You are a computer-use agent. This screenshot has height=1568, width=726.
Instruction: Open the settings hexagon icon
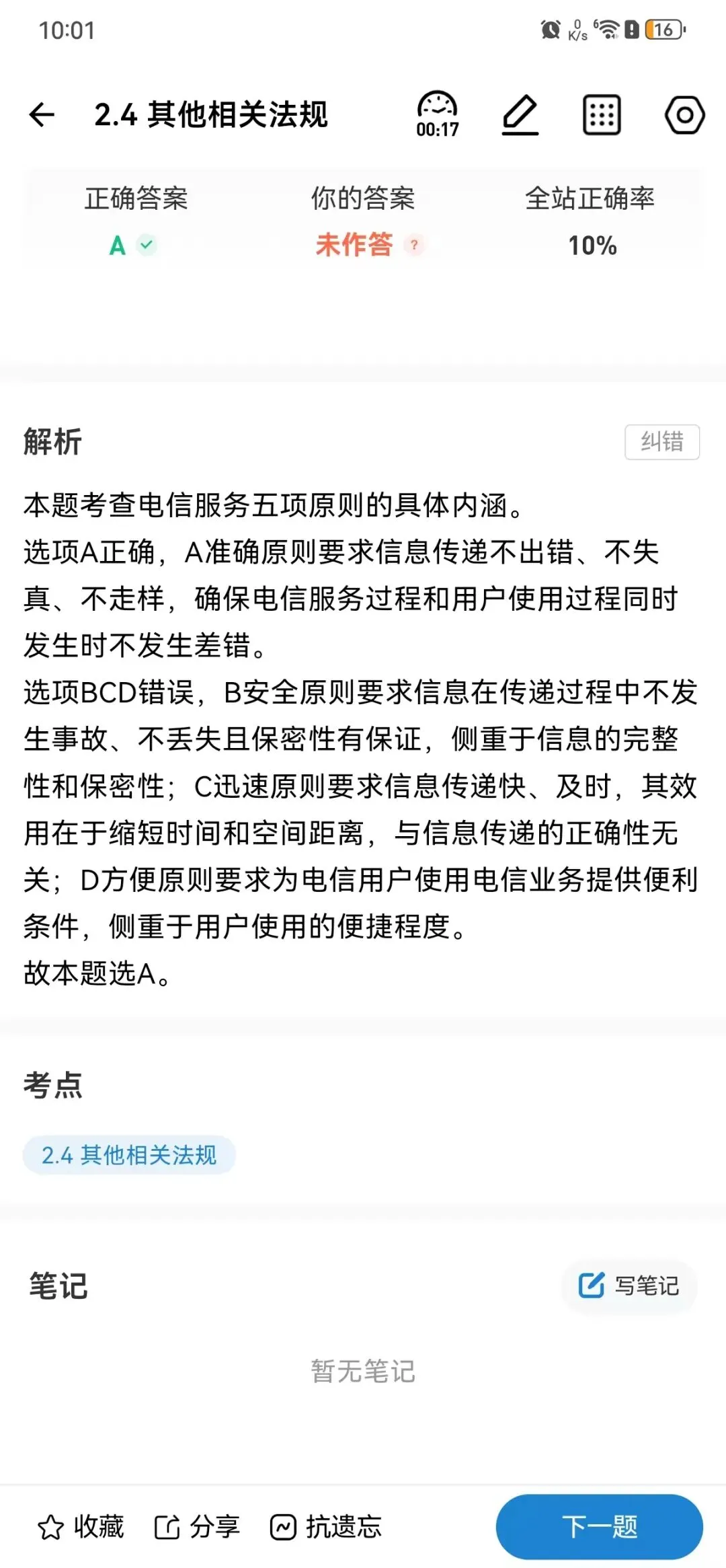coord(684,115)
